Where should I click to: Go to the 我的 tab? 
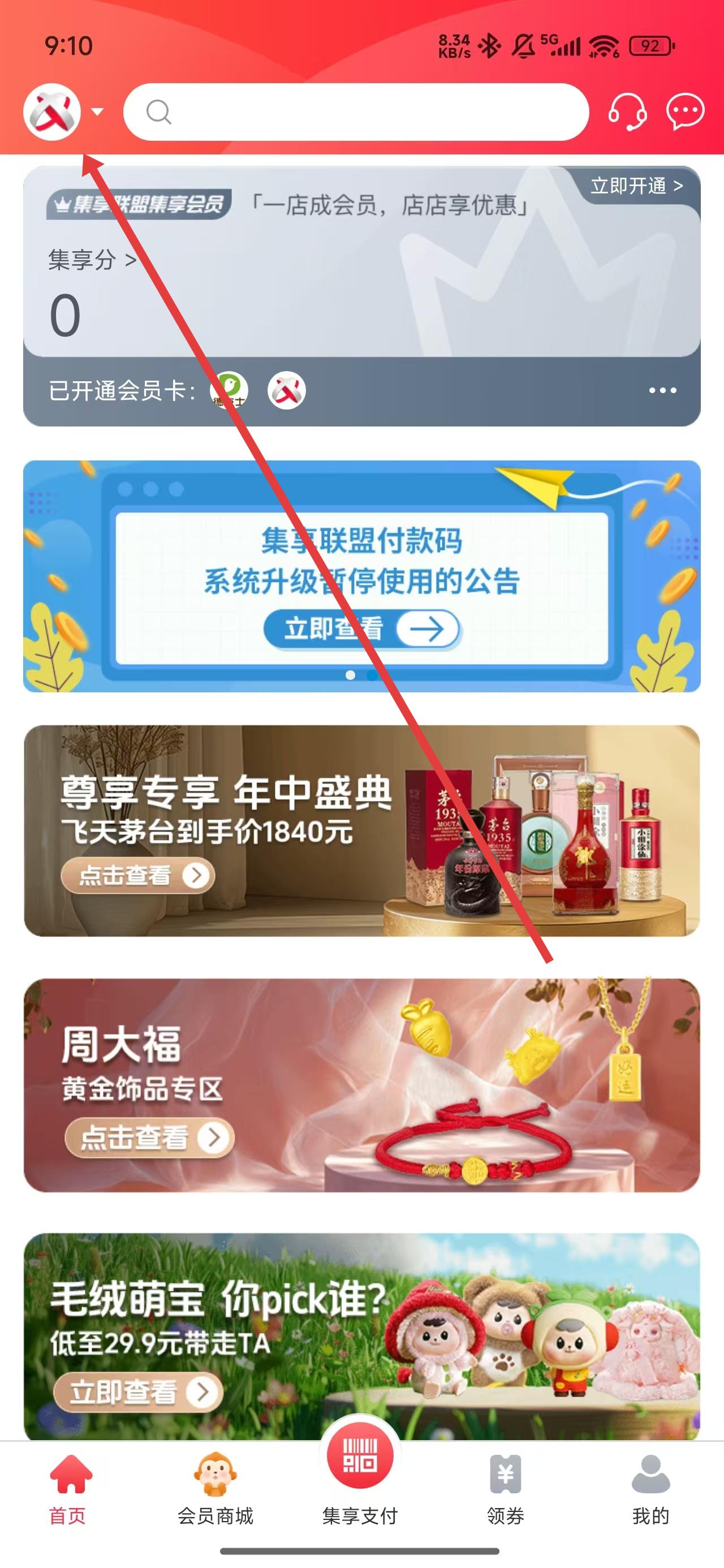pos(650,1489)
